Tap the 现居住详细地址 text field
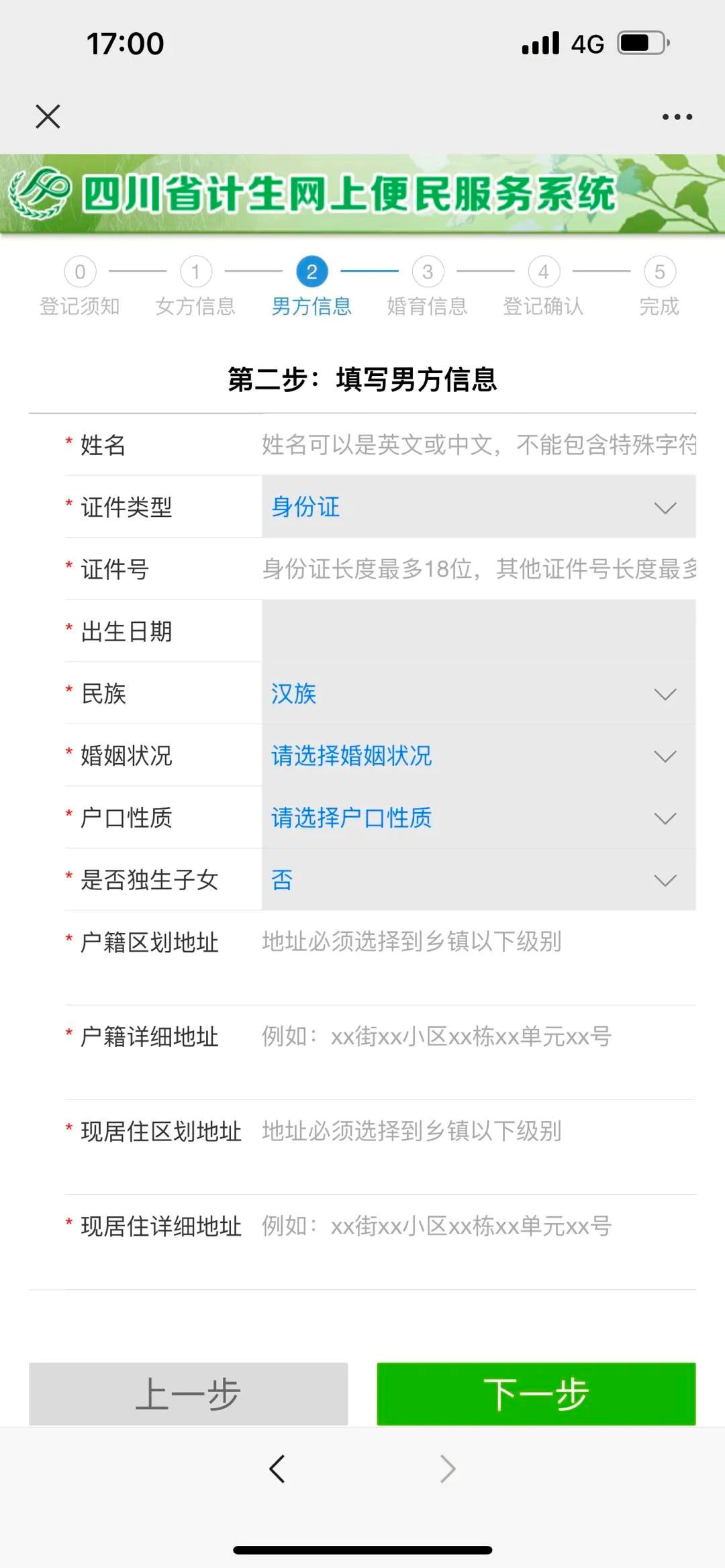The width and height of the screenshot is (725, 1568). 478,1226
